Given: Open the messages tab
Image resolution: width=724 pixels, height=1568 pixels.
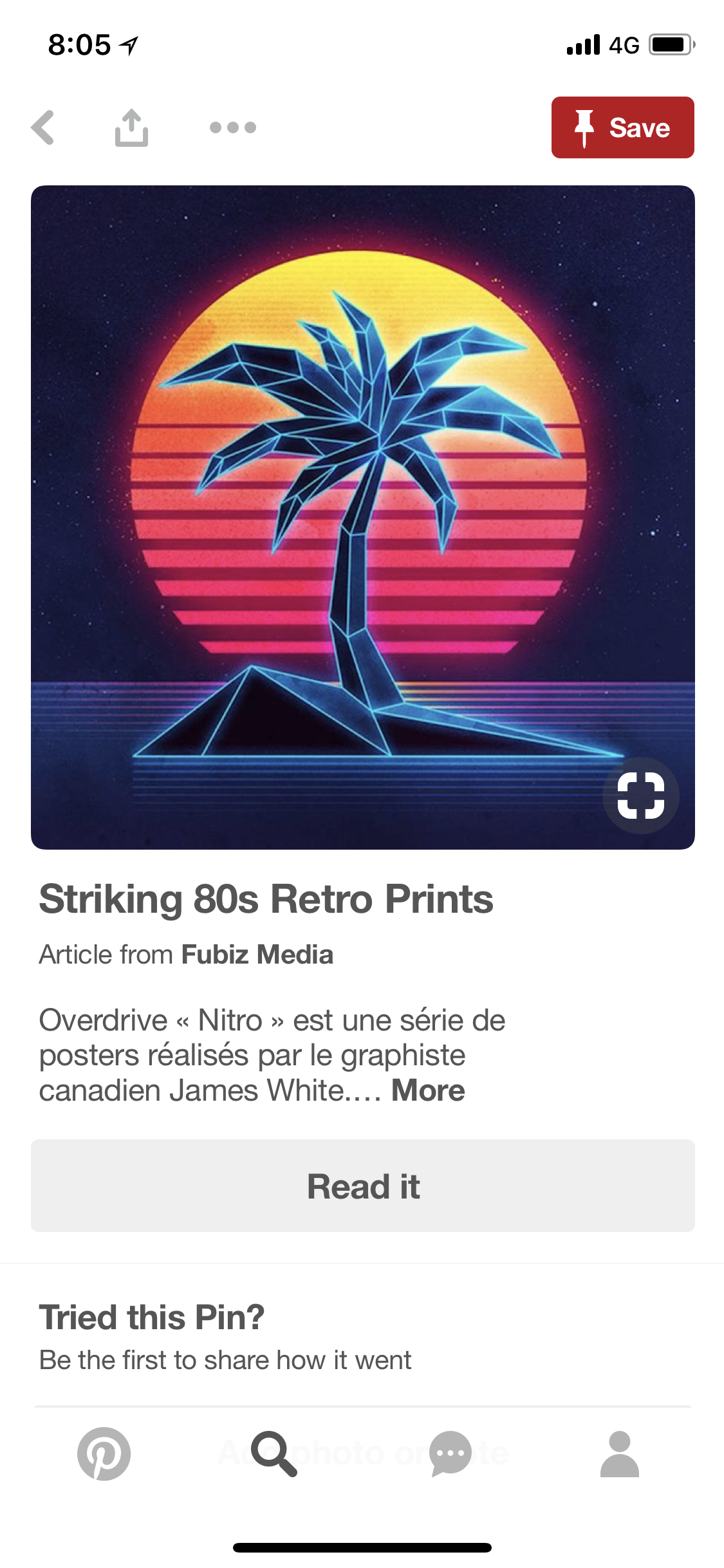Looking at the screenshot, I should coord(450,1453).
